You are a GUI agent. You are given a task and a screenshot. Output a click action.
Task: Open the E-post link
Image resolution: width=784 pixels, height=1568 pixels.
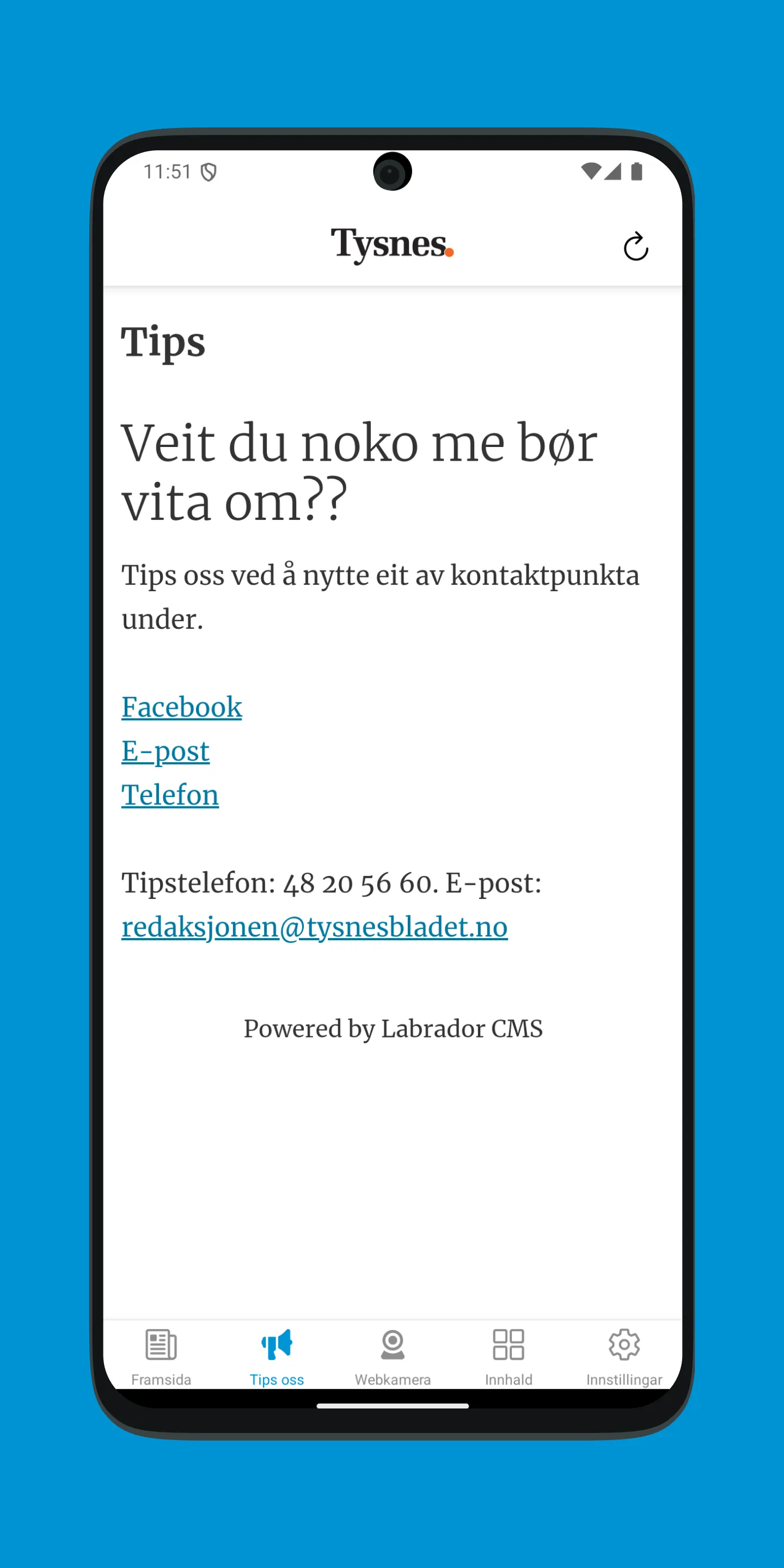click(166, 751)
